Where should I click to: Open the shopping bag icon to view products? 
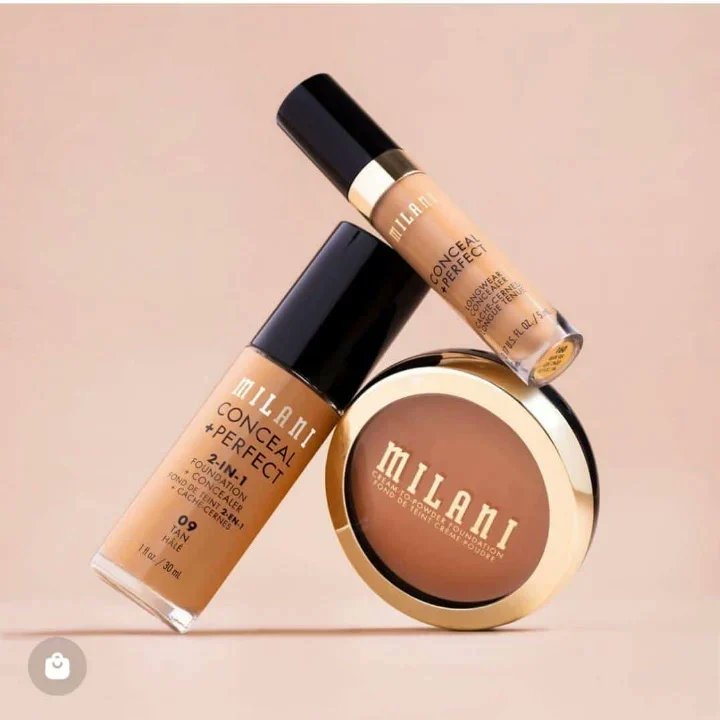click(57, 667)
